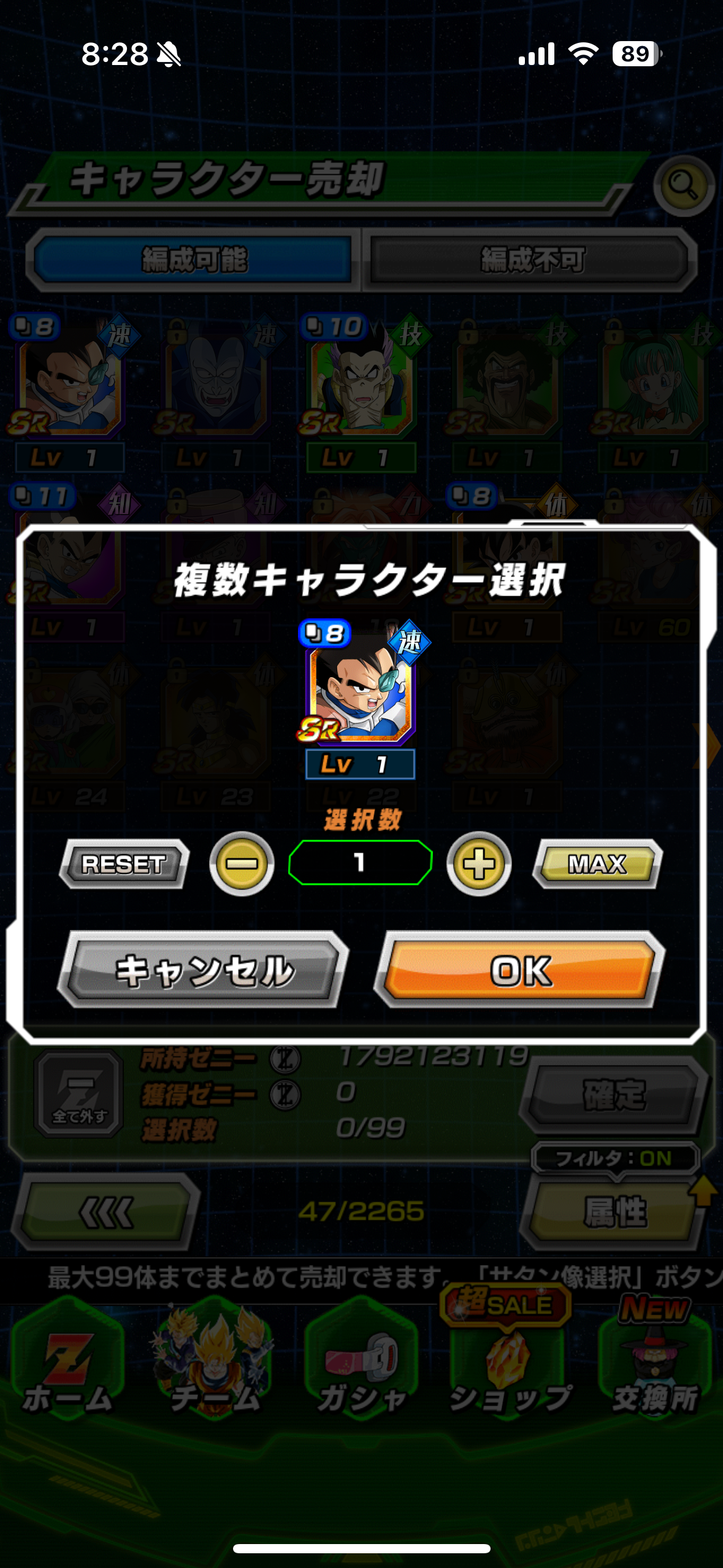Cancel with the キャンセル button
The width and height of the screenshot is (723, 1568).
pos(203,970)
